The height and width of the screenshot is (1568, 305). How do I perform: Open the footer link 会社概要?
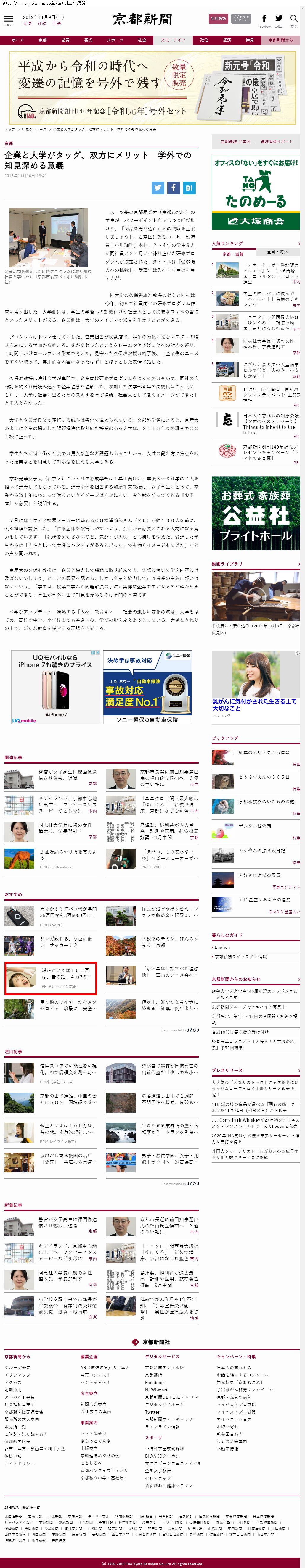(18, 1367)
